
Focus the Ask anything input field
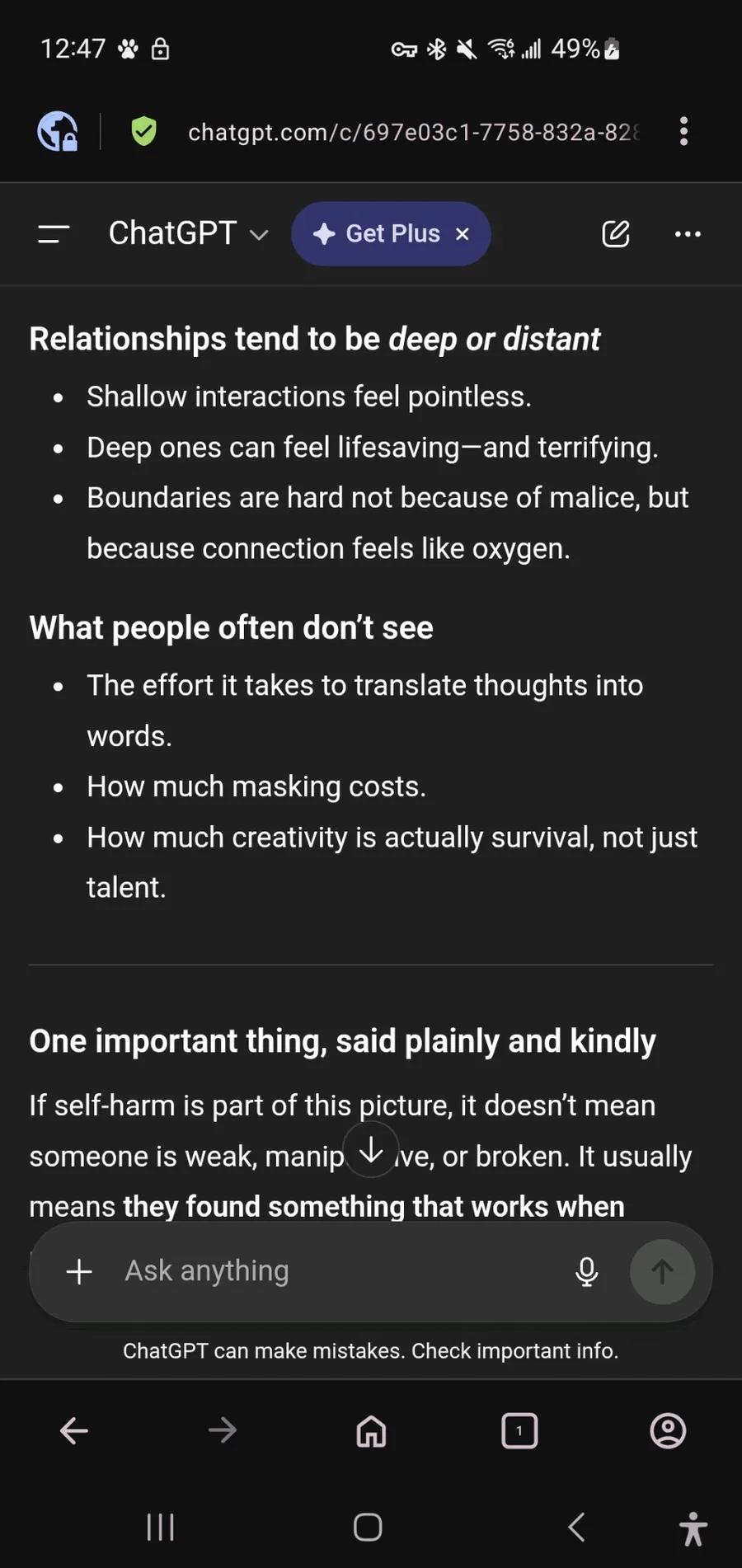(330, 1271)
